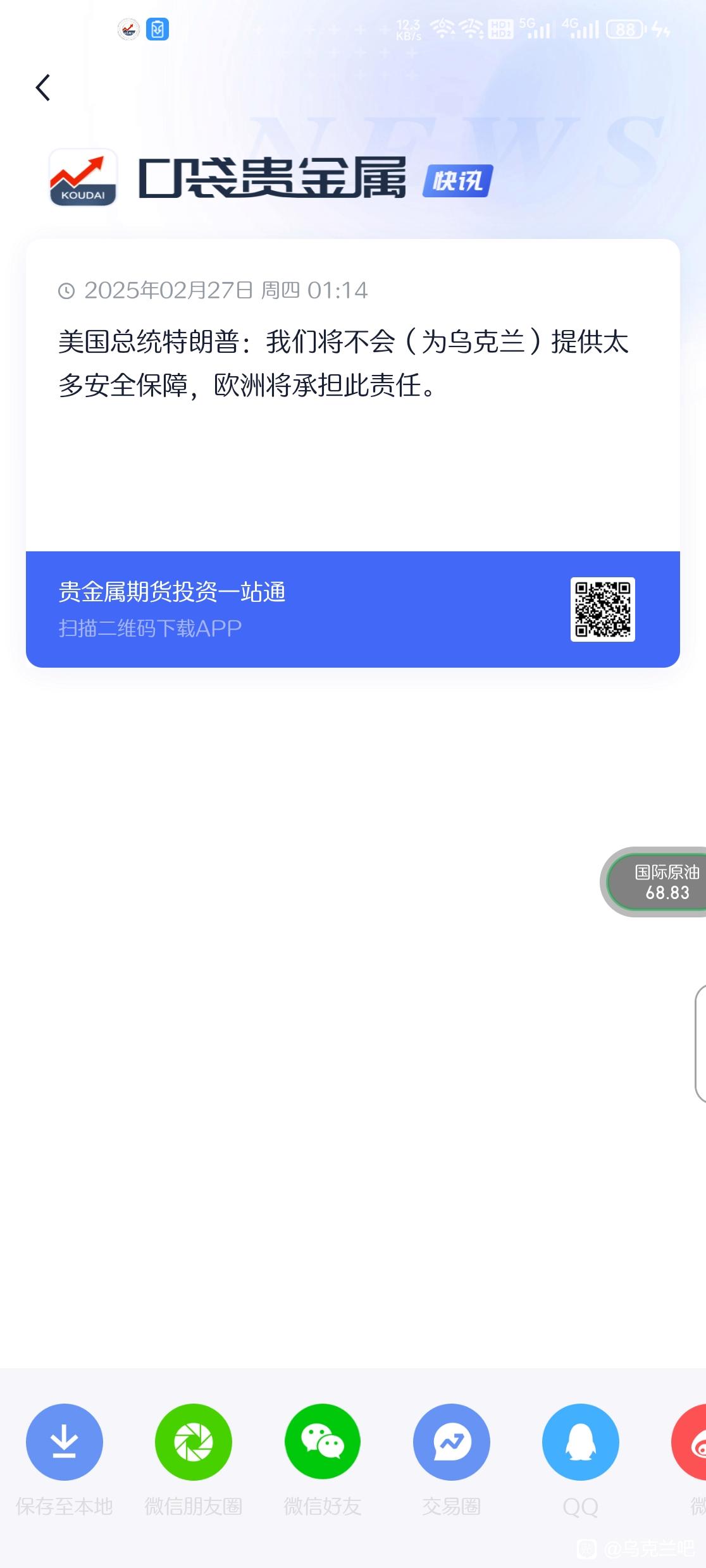
Task: Save the news image to local storage
Action: (x=65, y=1442)
